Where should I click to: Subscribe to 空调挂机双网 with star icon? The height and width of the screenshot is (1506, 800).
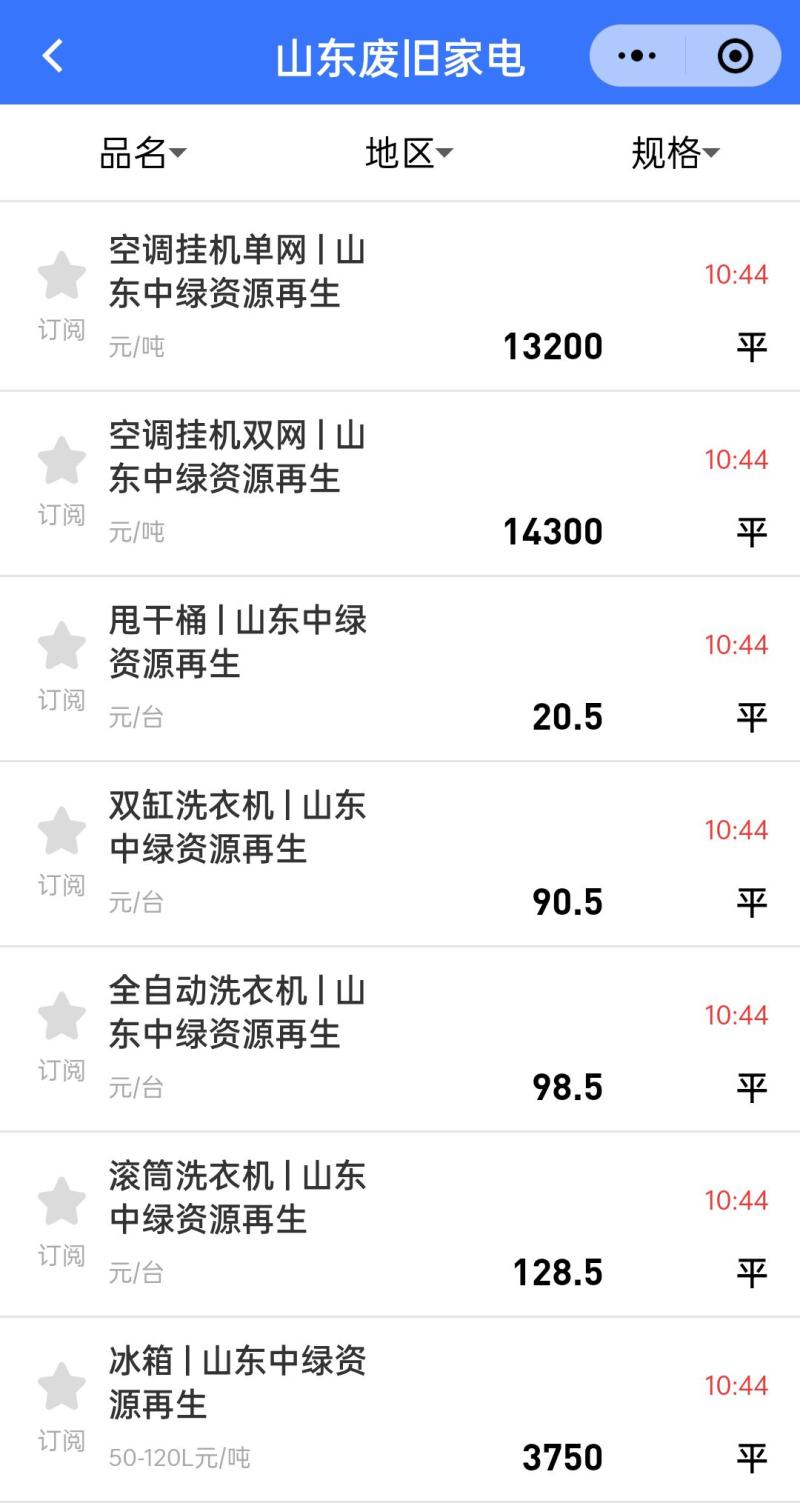[61, 462]
